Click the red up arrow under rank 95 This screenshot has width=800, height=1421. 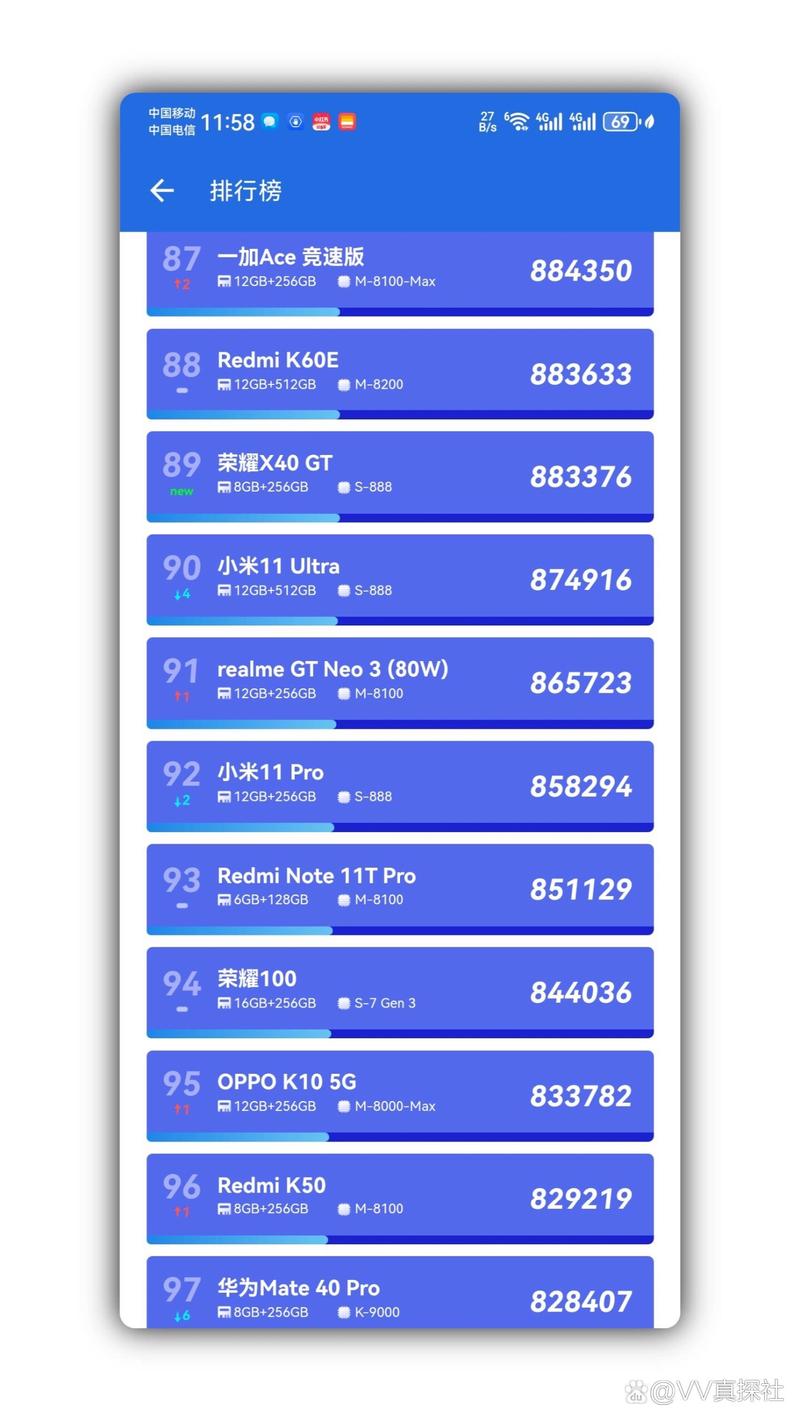(180, 1110)
